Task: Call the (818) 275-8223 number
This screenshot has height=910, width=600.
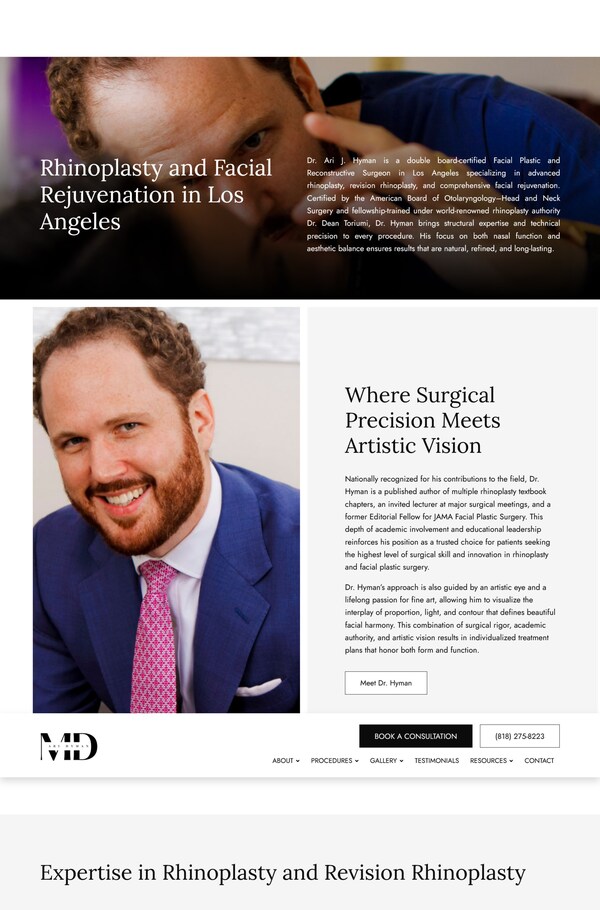Action: [519, 736]
